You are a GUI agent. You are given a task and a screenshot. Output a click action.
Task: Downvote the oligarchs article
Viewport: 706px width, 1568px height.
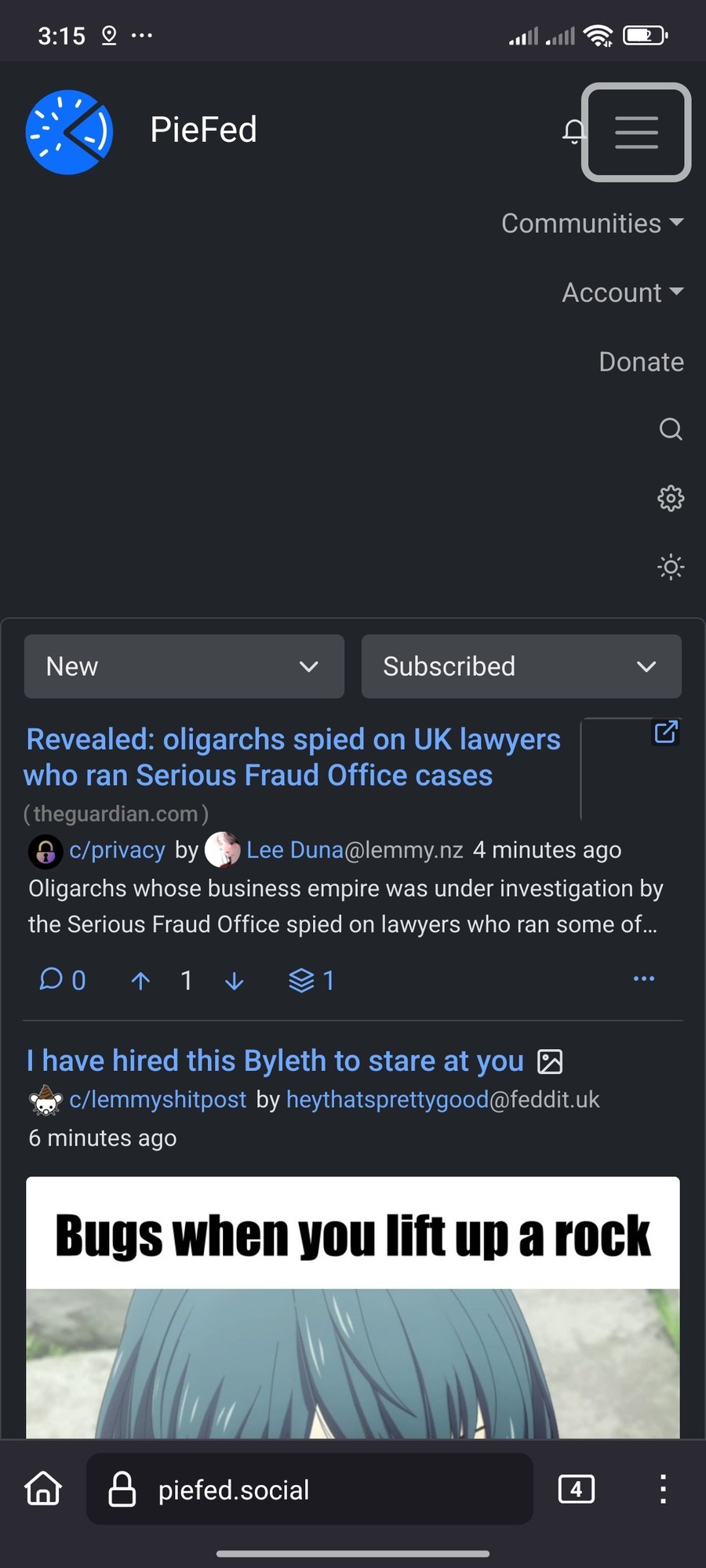pyautogui.click(x=234, y=980)
